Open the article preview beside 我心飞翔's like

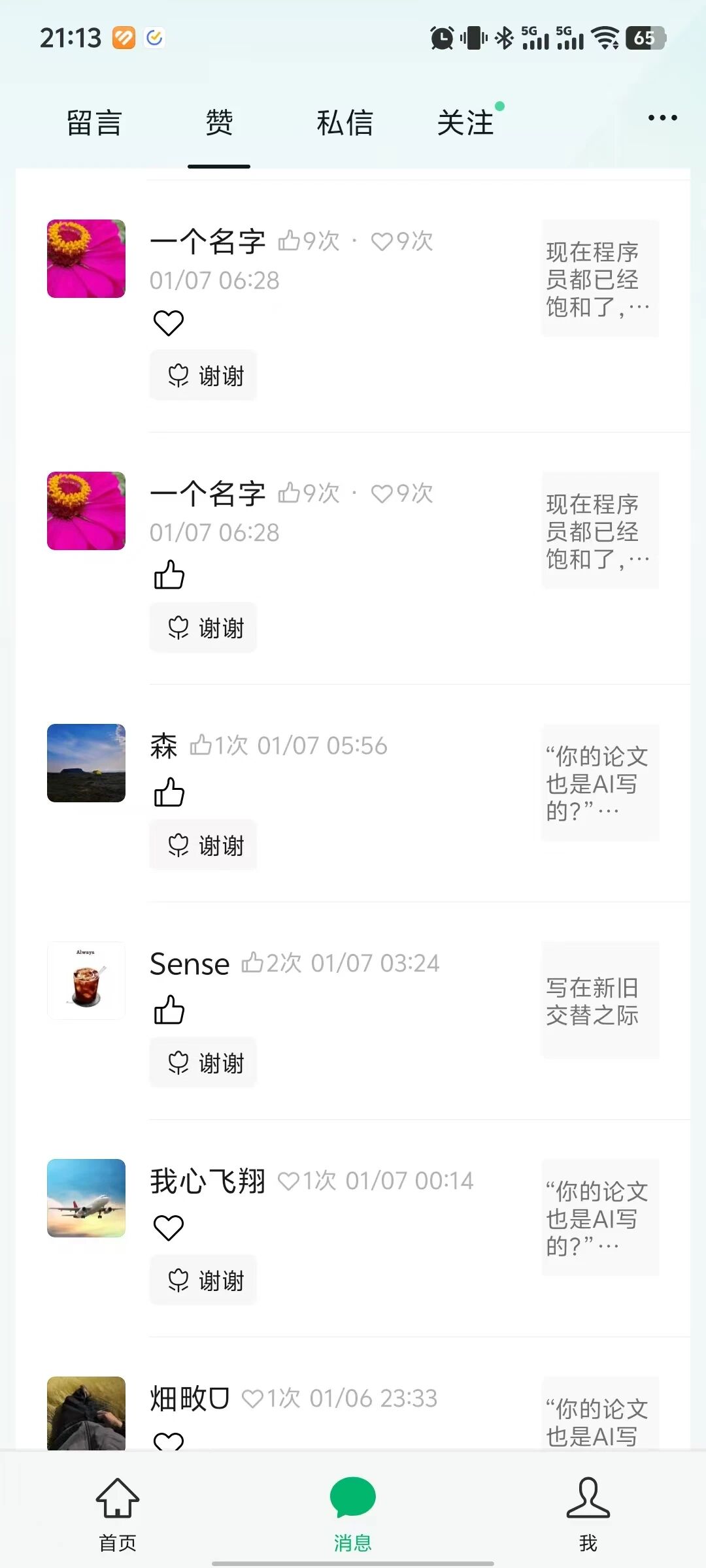click(x=600, y=1218)
